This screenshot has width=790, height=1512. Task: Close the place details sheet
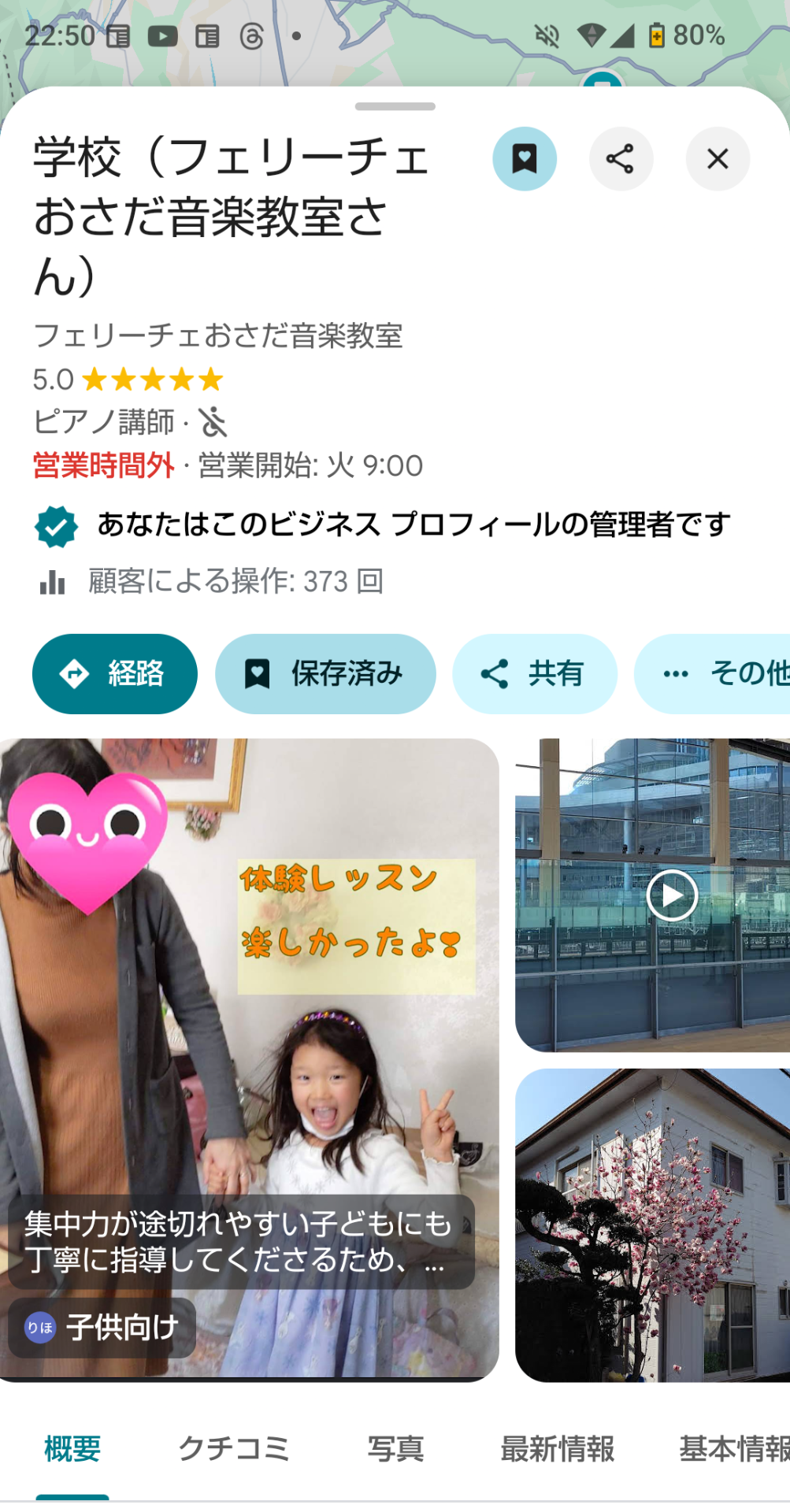pos(717,159)
